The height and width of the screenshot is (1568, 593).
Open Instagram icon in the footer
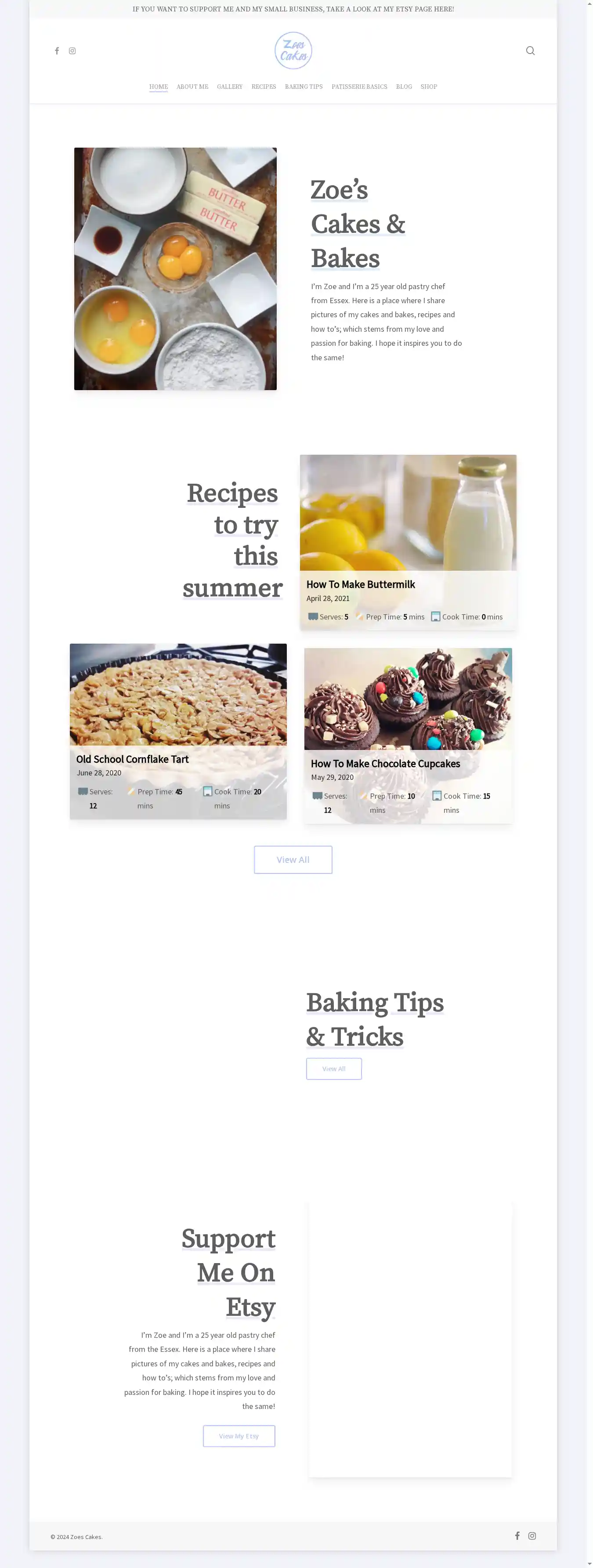(532, 1536)
